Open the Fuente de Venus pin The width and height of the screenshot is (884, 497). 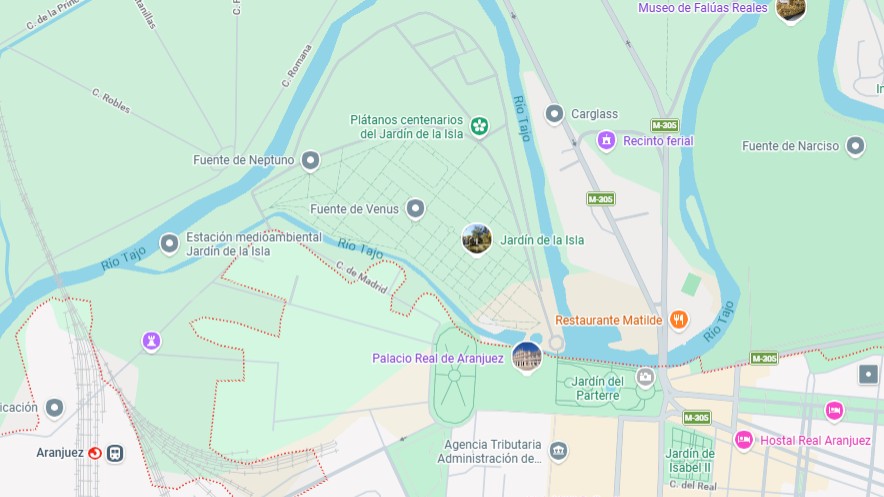tap(415, 209)
